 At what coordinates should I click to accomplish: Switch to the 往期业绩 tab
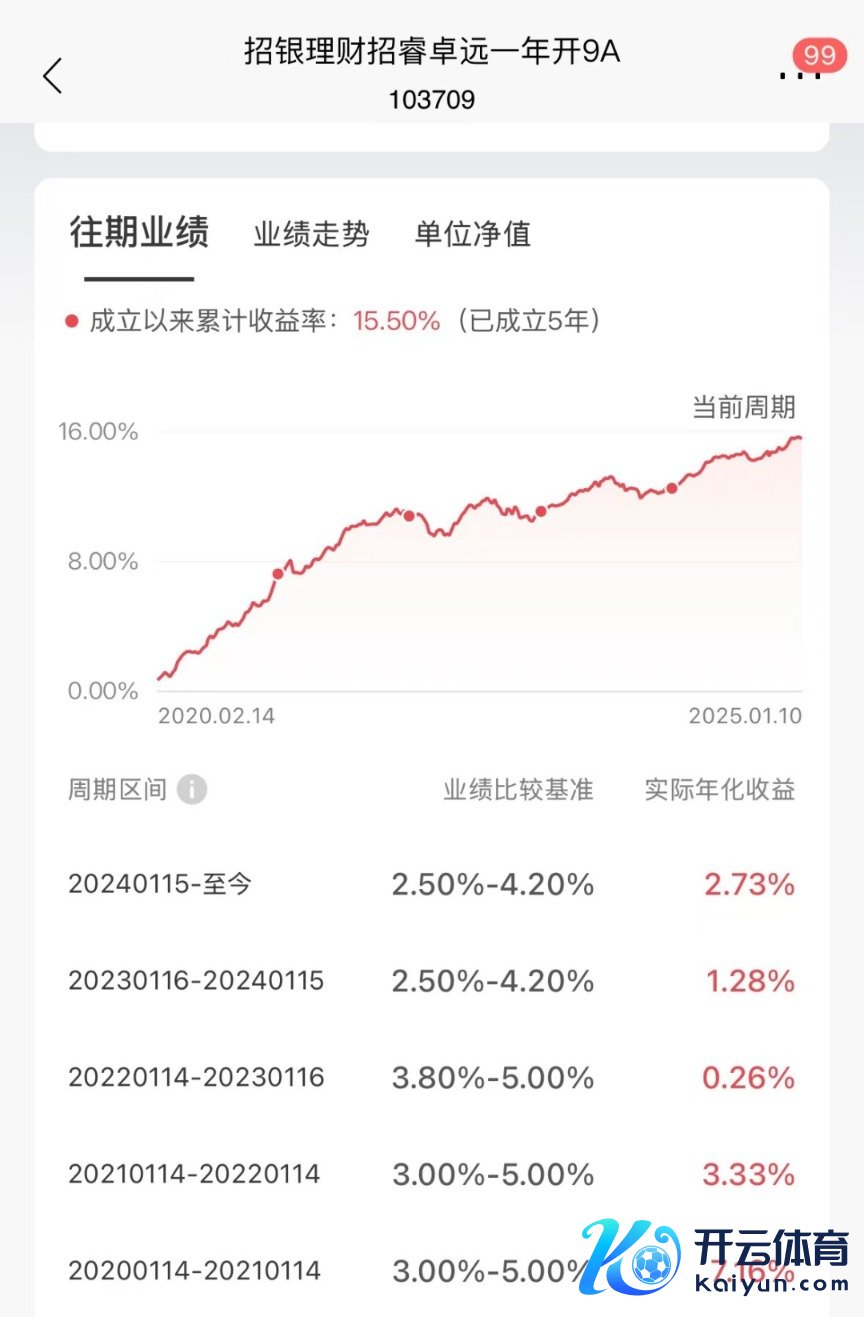pos(139,233)
